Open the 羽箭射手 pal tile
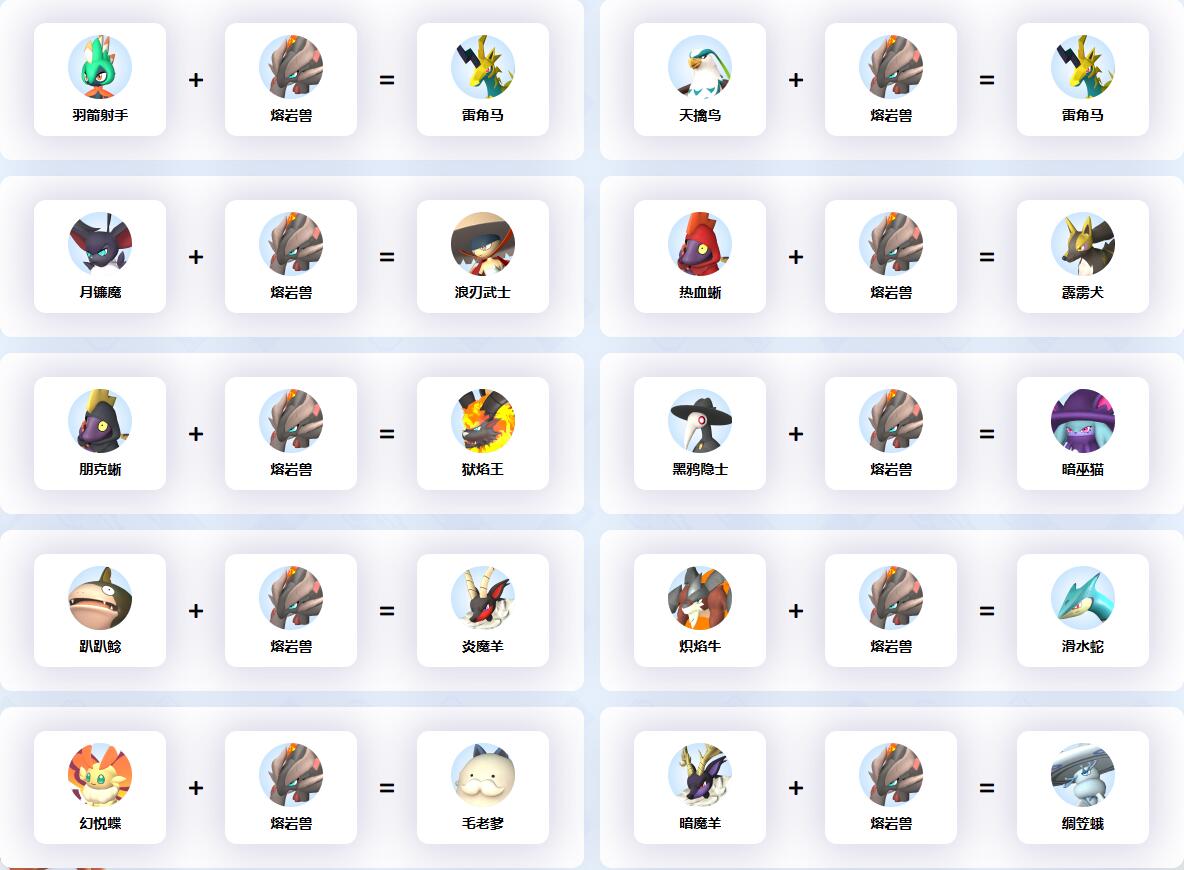This screenshot has width=1184, height=870. tap(100, 80)
